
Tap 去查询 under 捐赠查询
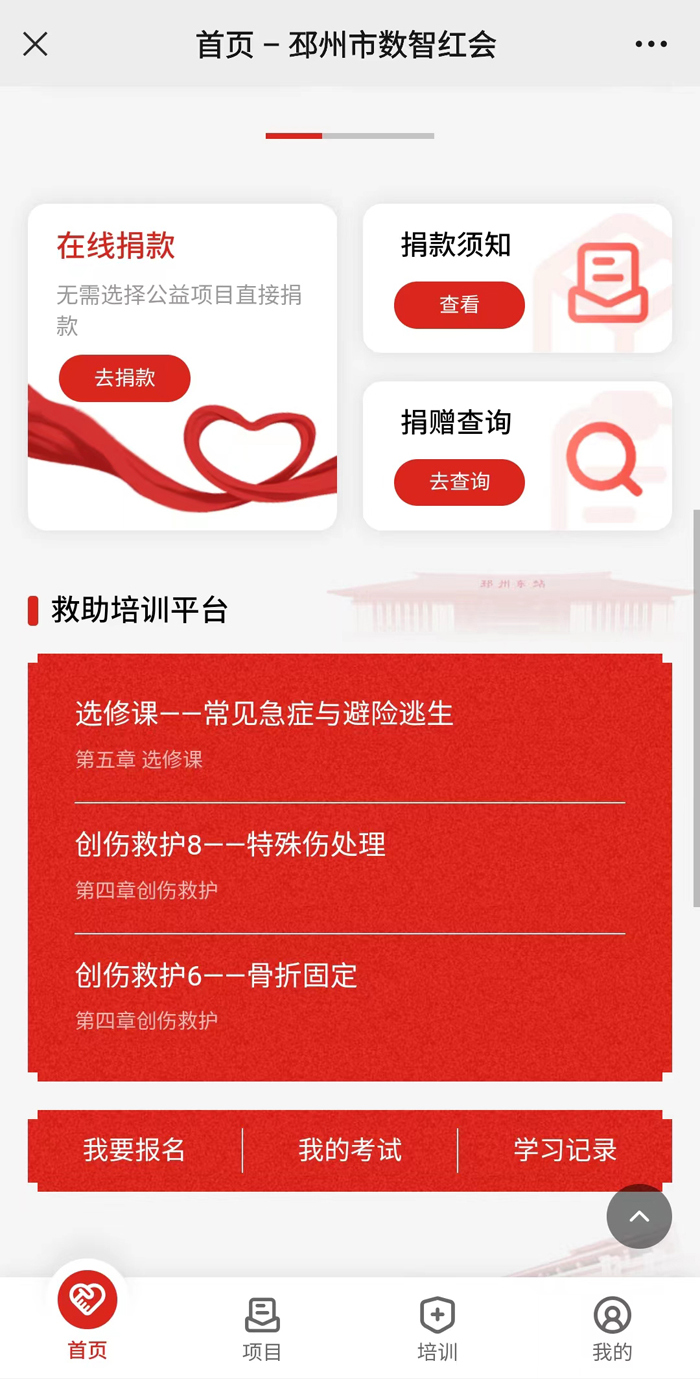[459, 482]
